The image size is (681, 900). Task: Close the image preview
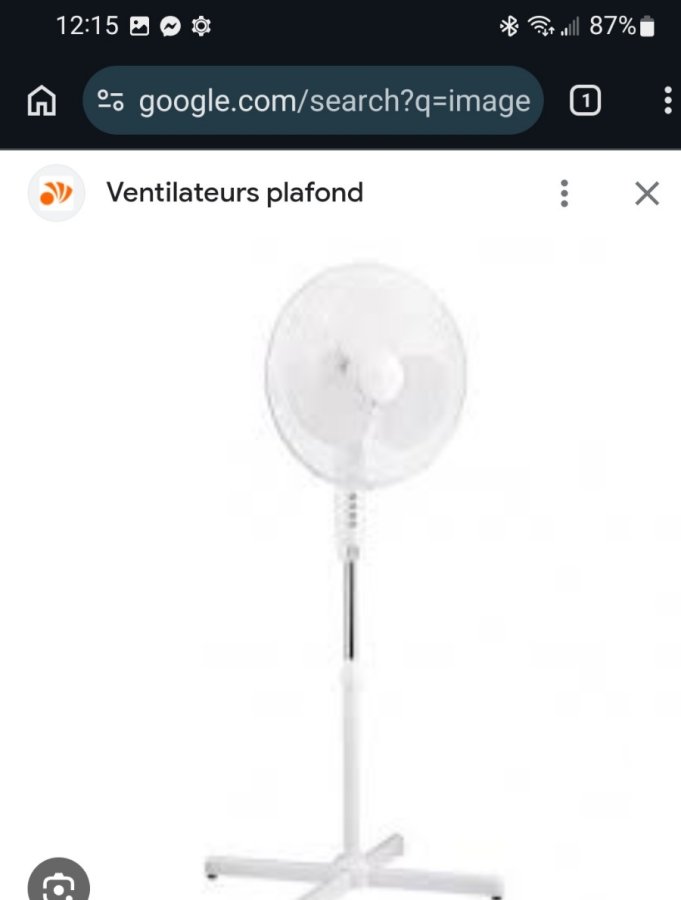tap(647, 193)
